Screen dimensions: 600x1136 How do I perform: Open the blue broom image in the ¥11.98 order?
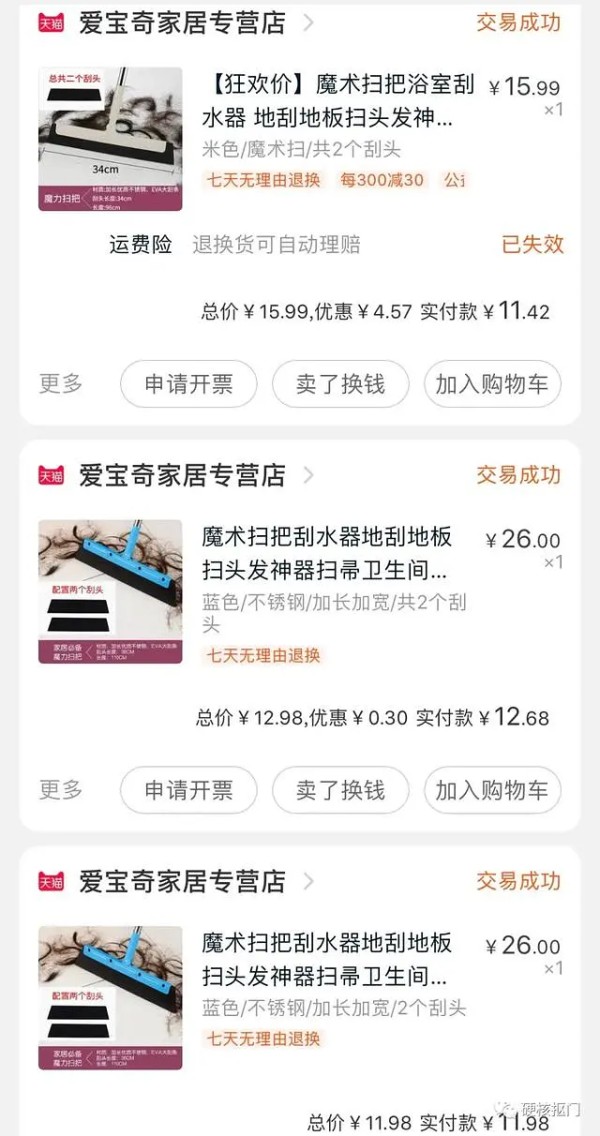[110, 997]
